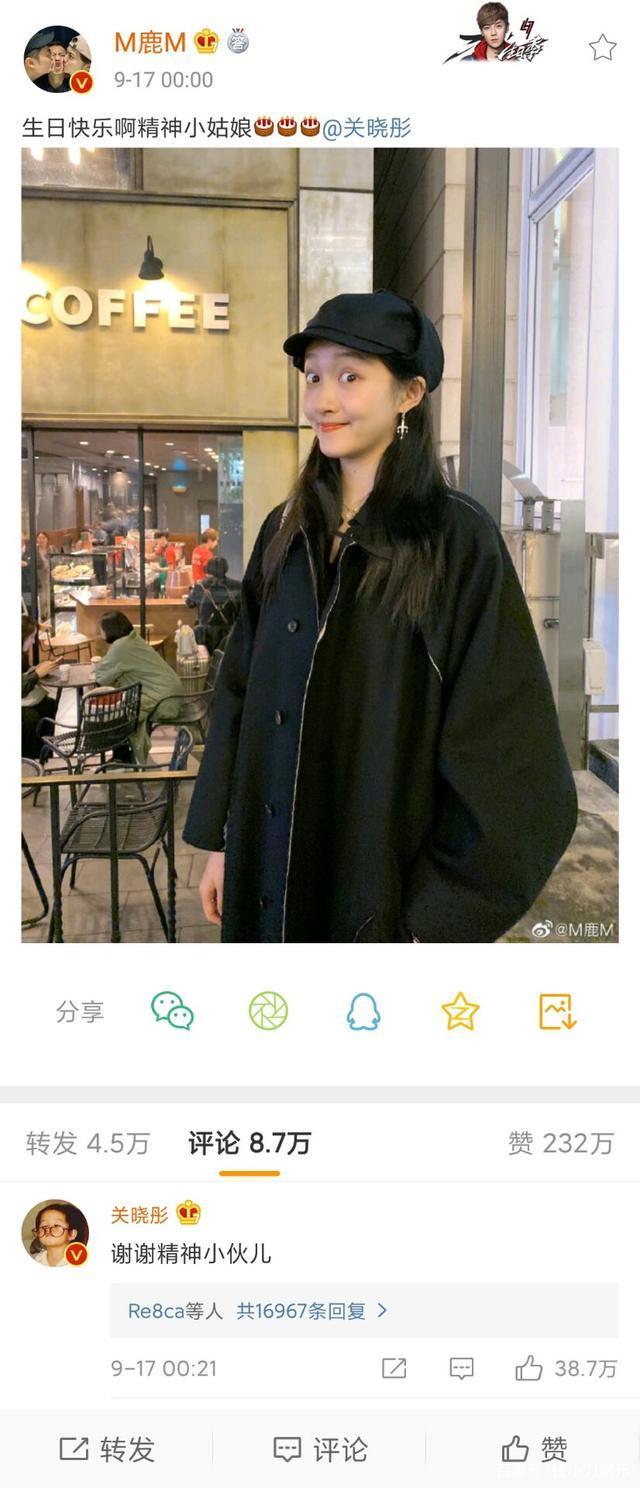Share the post to QQ
This screenshot has width=640, height=1488.
point(363,1011)
